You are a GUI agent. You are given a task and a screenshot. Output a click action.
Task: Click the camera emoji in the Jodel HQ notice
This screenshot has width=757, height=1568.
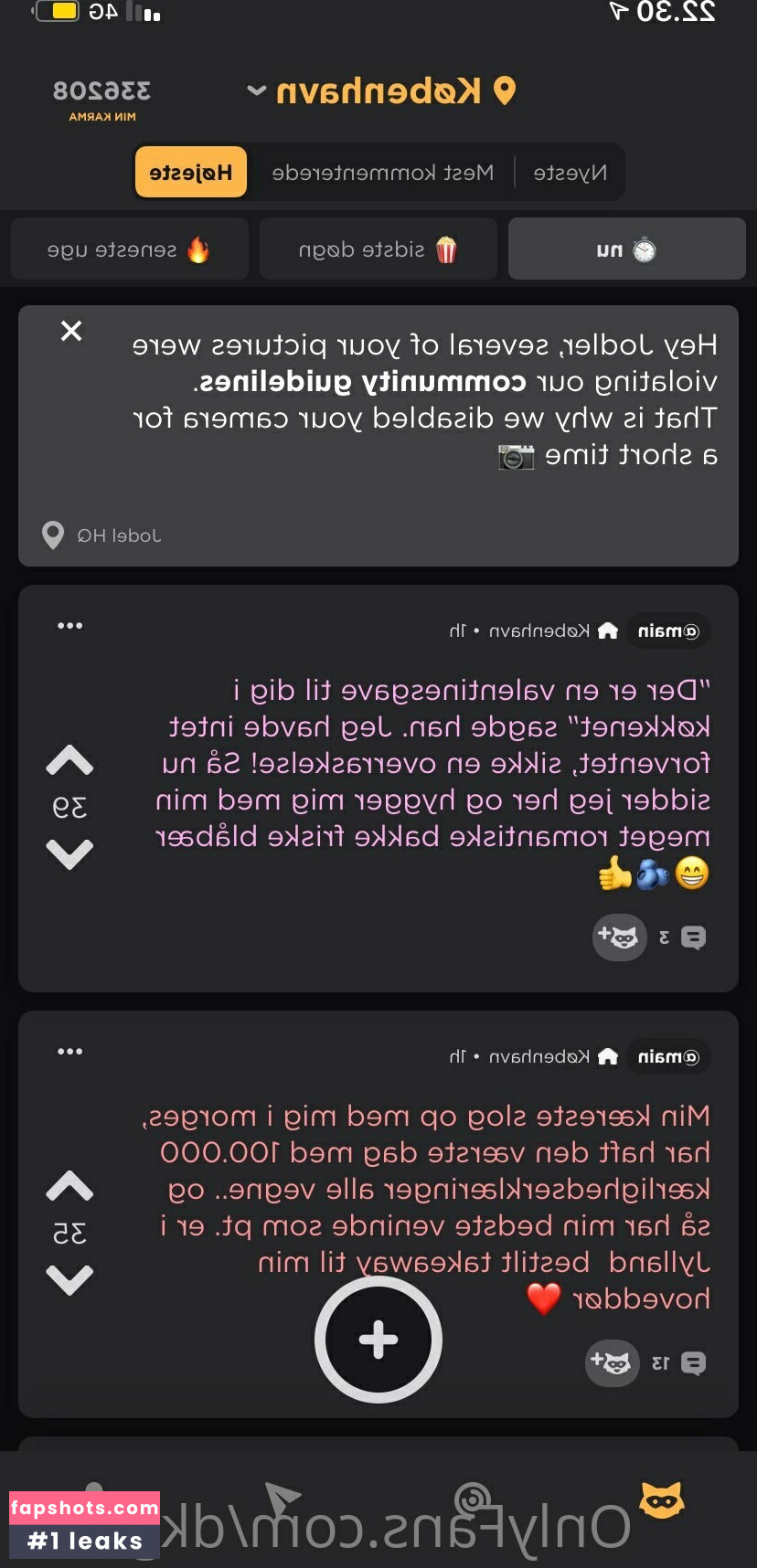[517, 455]
